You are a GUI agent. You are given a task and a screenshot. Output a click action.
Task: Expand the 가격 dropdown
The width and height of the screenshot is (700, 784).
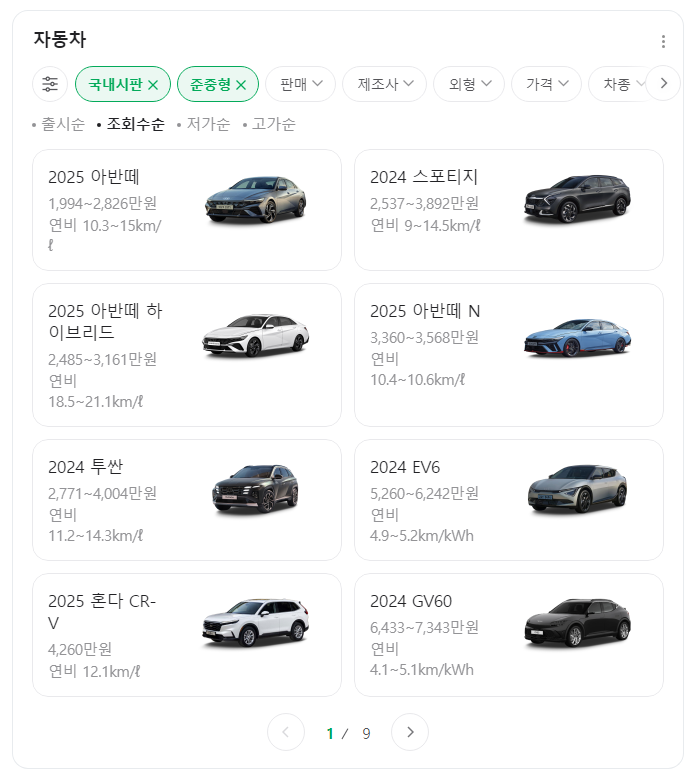click(x=546, y=84)
